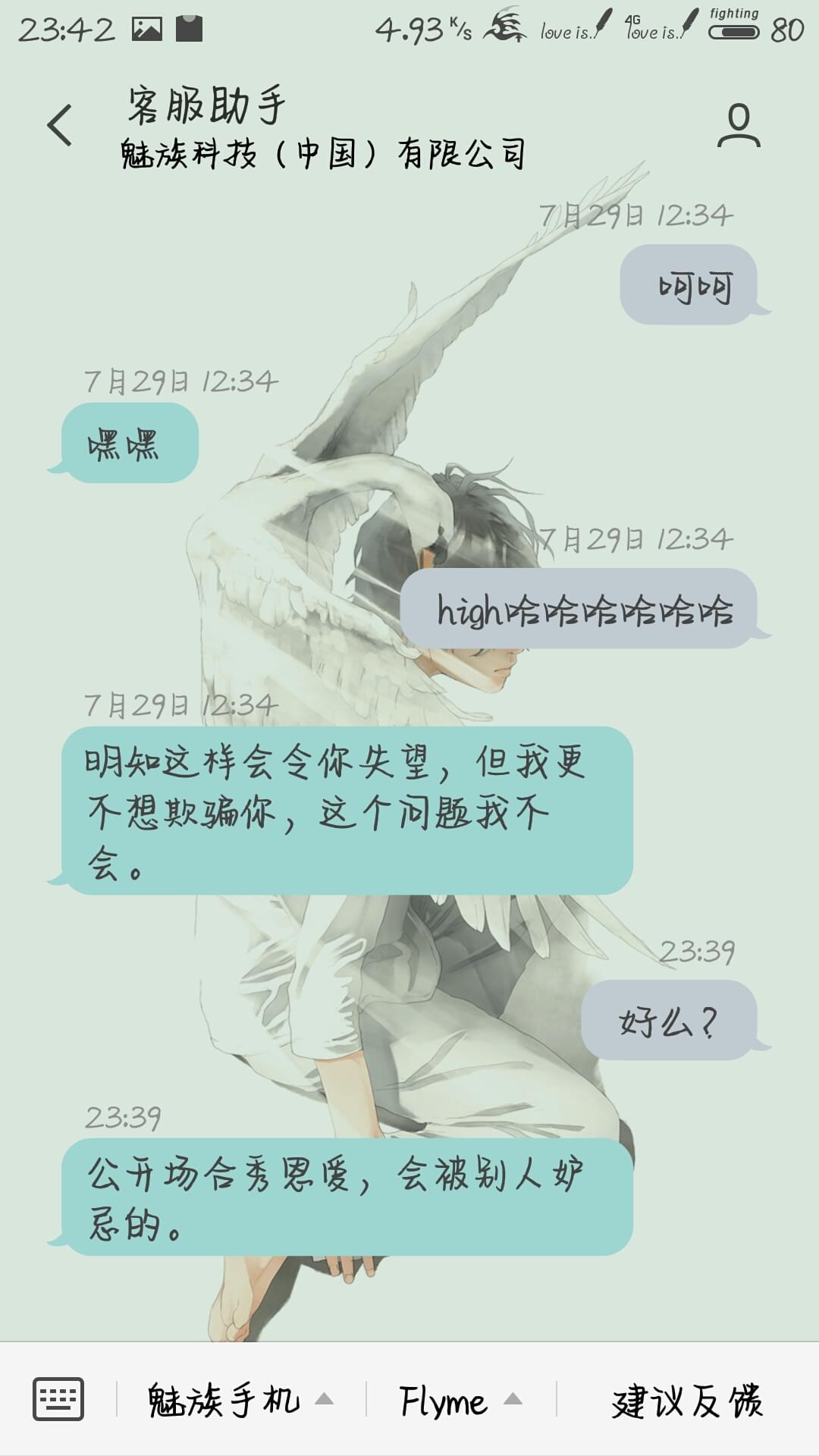Image resolution: width=819 pixels, height=1456 pixels.
Task: Open 建议反馈
Action: pyautogui.click(x=687, y=1399)
